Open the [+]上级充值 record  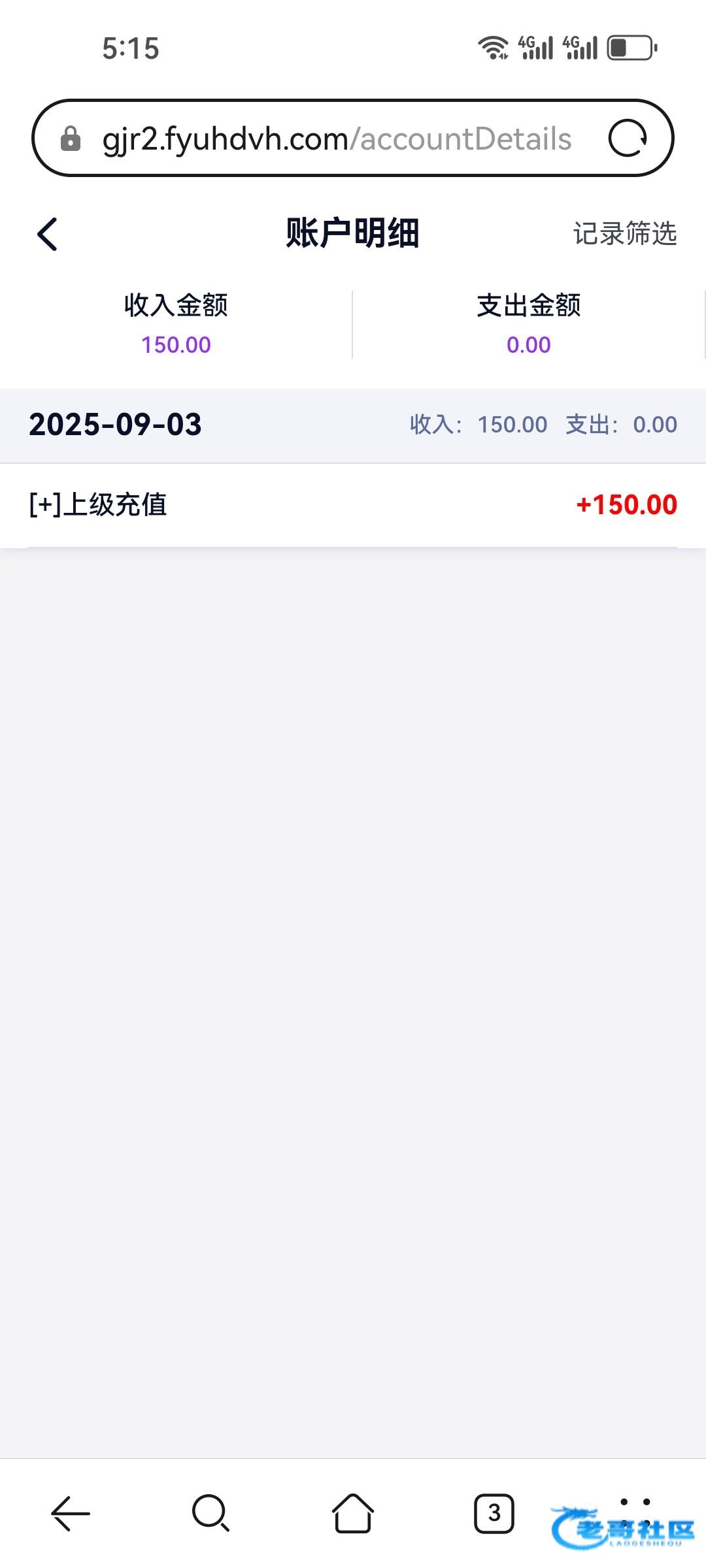click(x=353, y=505)
